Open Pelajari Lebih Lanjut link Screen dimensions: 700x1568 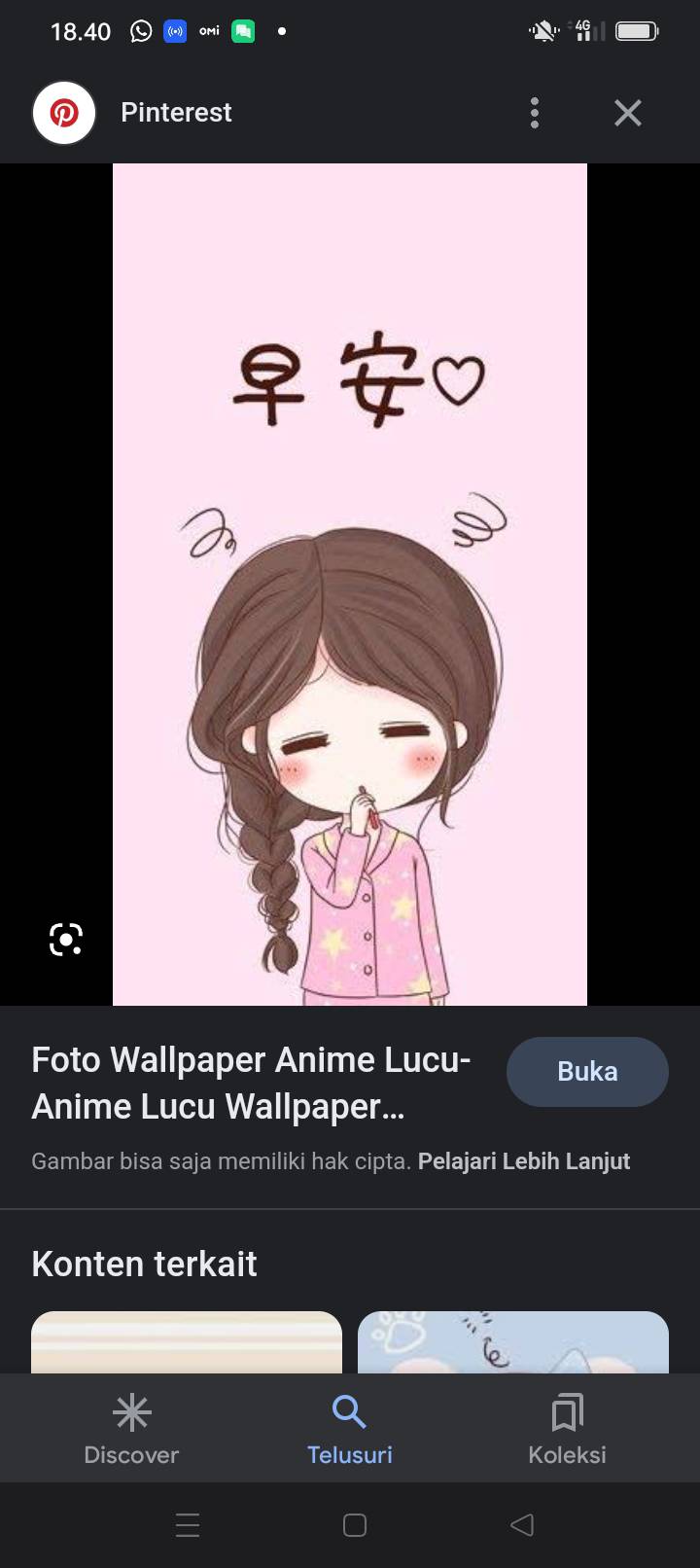pos(524,1161)
